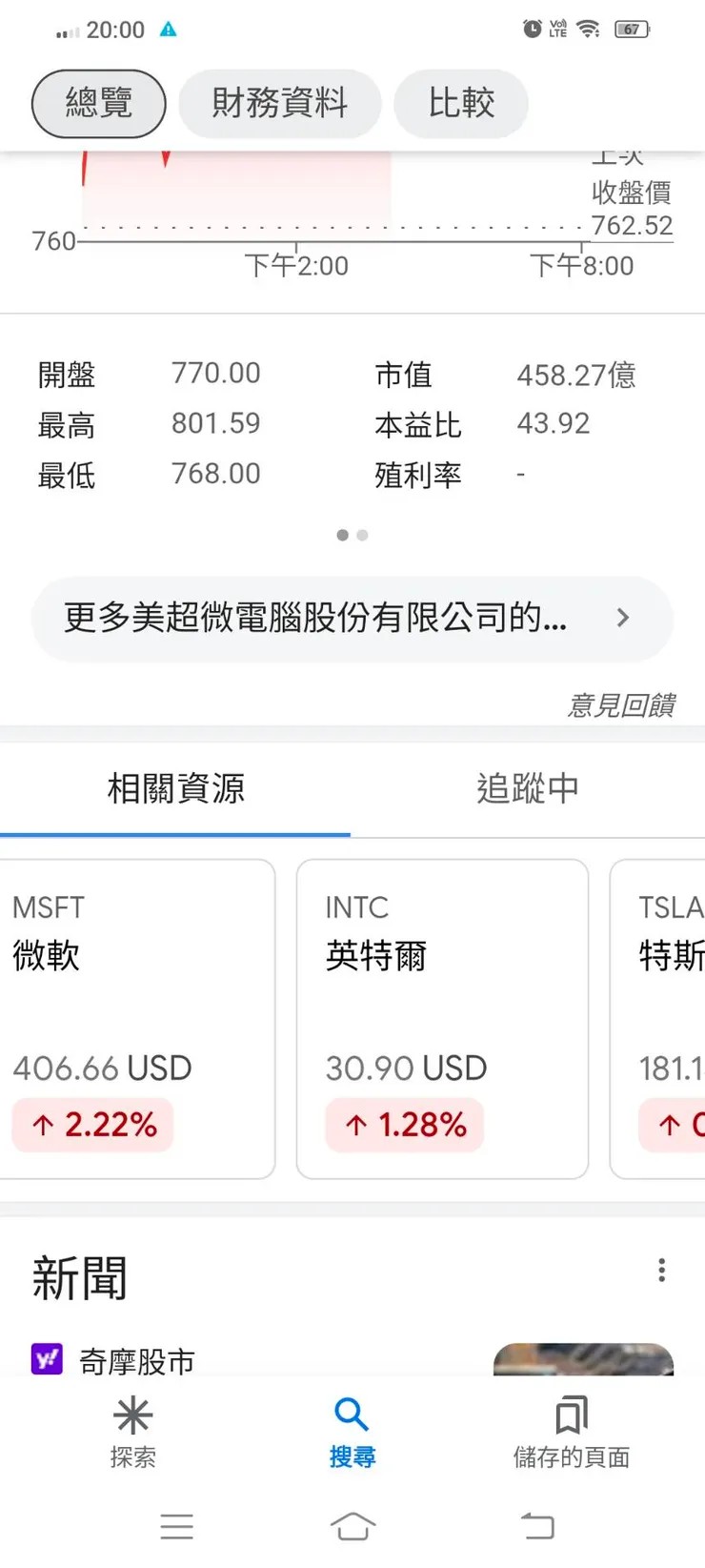
Task: Tap the Android home navigation icon
Action: (352, 1524)
